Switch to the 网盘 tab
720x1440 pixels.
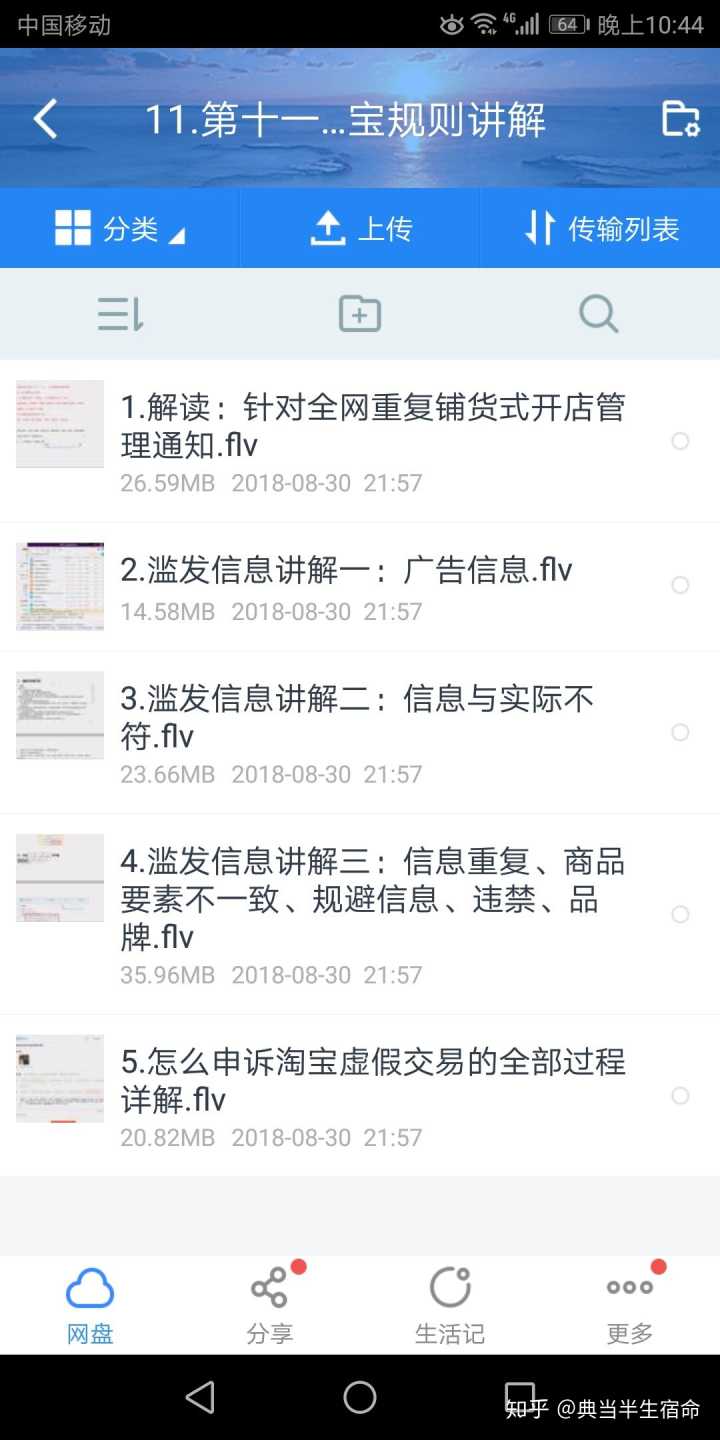pyautogui.click(x=90, y=1305)
